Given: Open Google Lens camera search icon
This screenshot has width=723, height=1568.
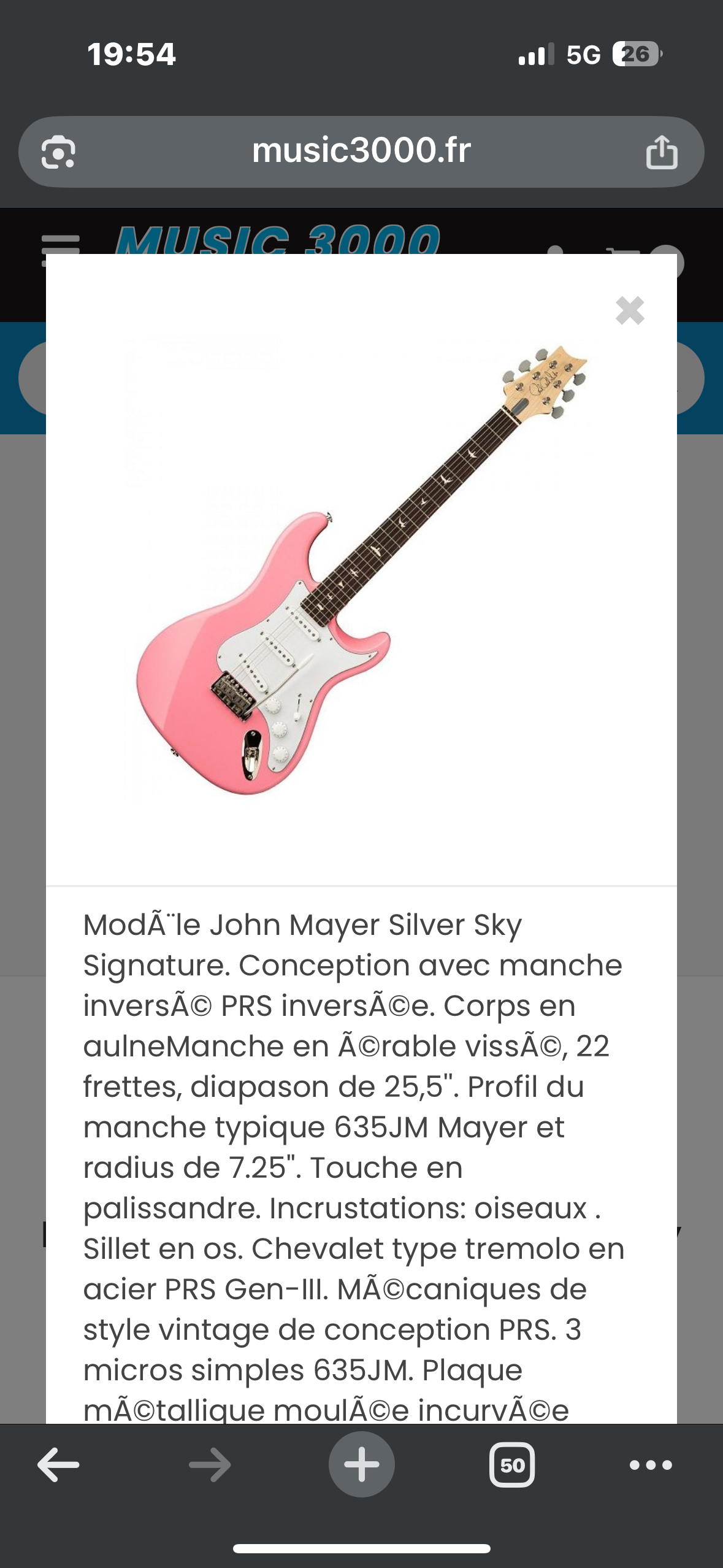Looking at the screenshot, I should tap(58, 152).
